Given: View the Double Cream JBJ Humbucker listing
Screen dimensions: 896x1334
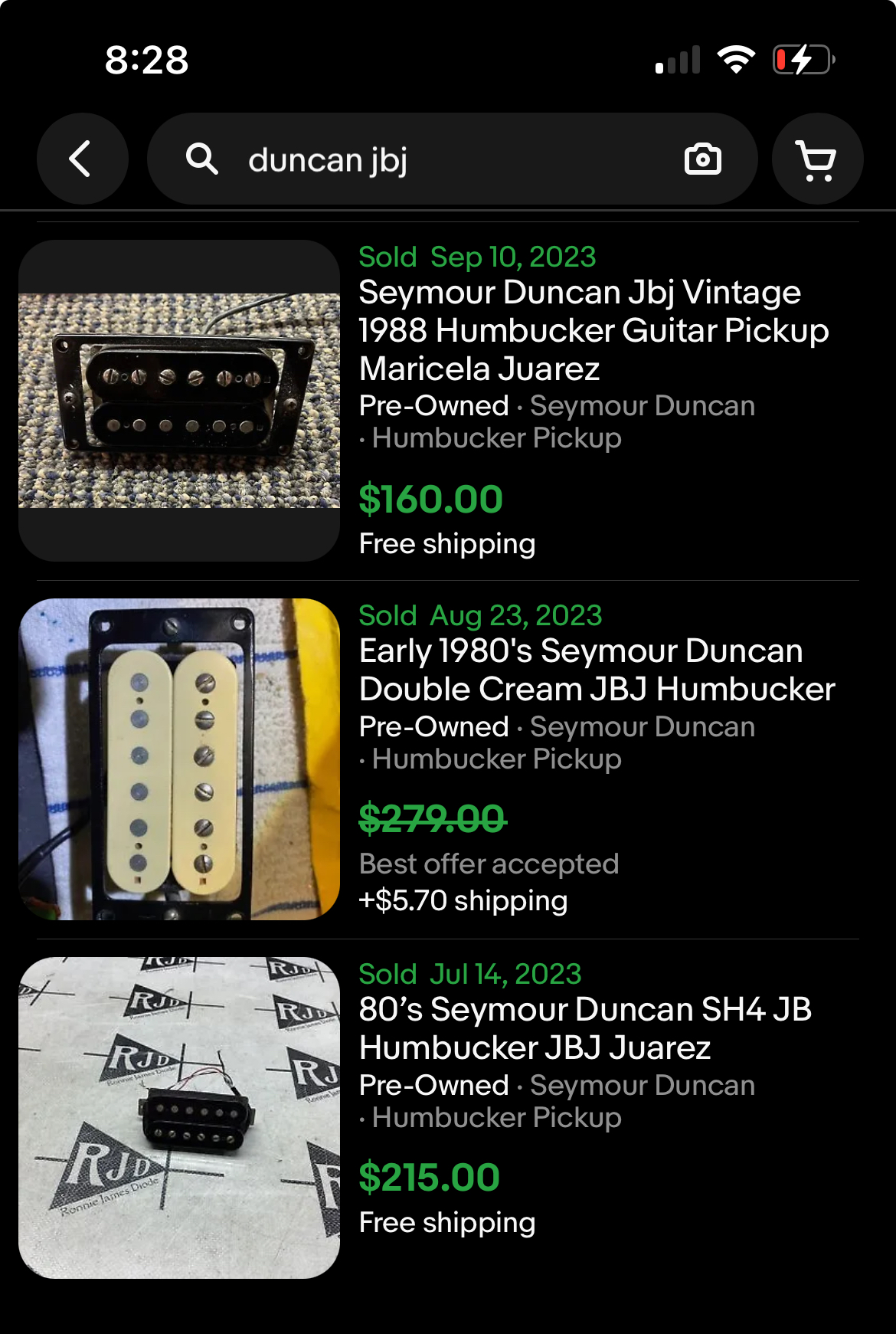Looking at the screenshot, I should tap(596, 670).
